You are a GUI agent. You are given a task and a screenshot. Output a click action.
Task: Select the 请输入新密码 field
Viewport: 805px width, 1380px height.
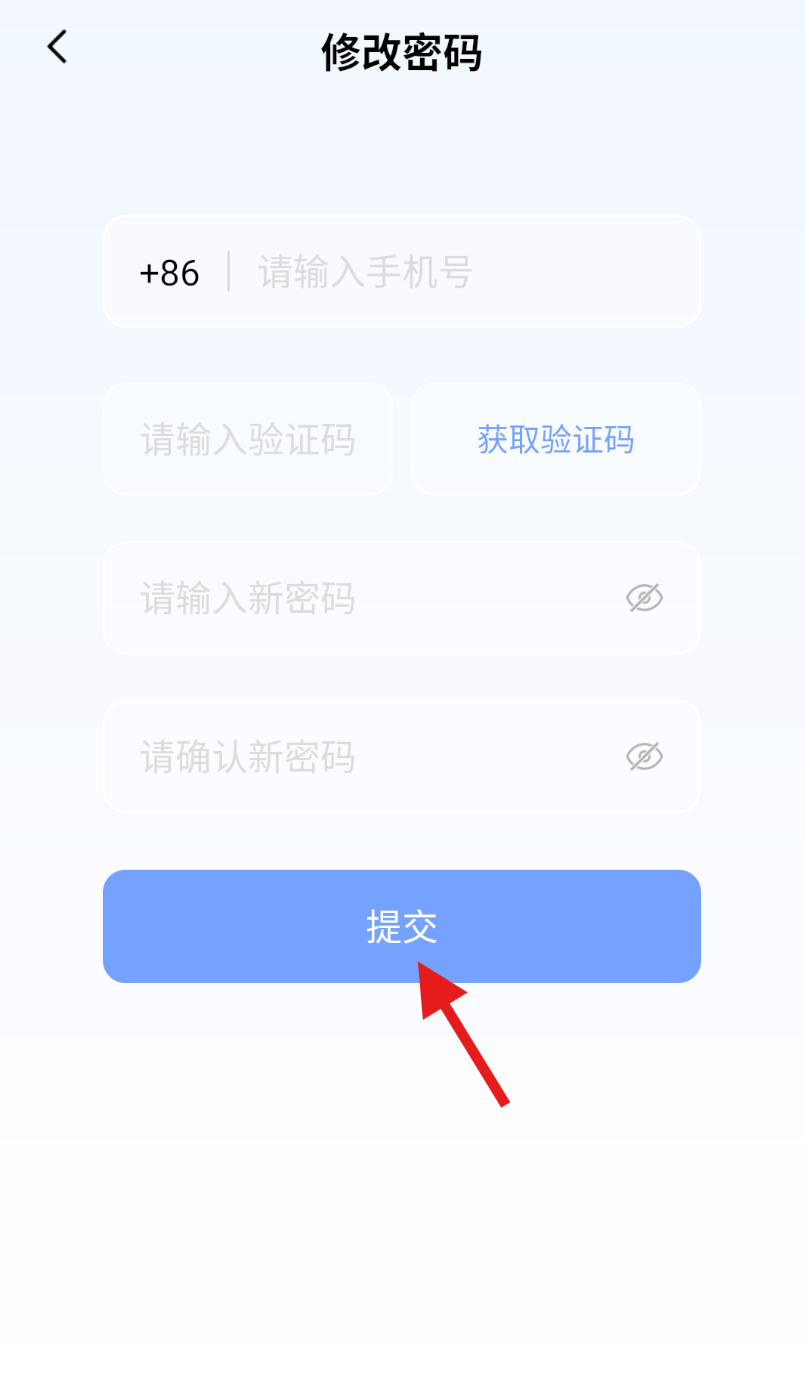coord(360,598)
